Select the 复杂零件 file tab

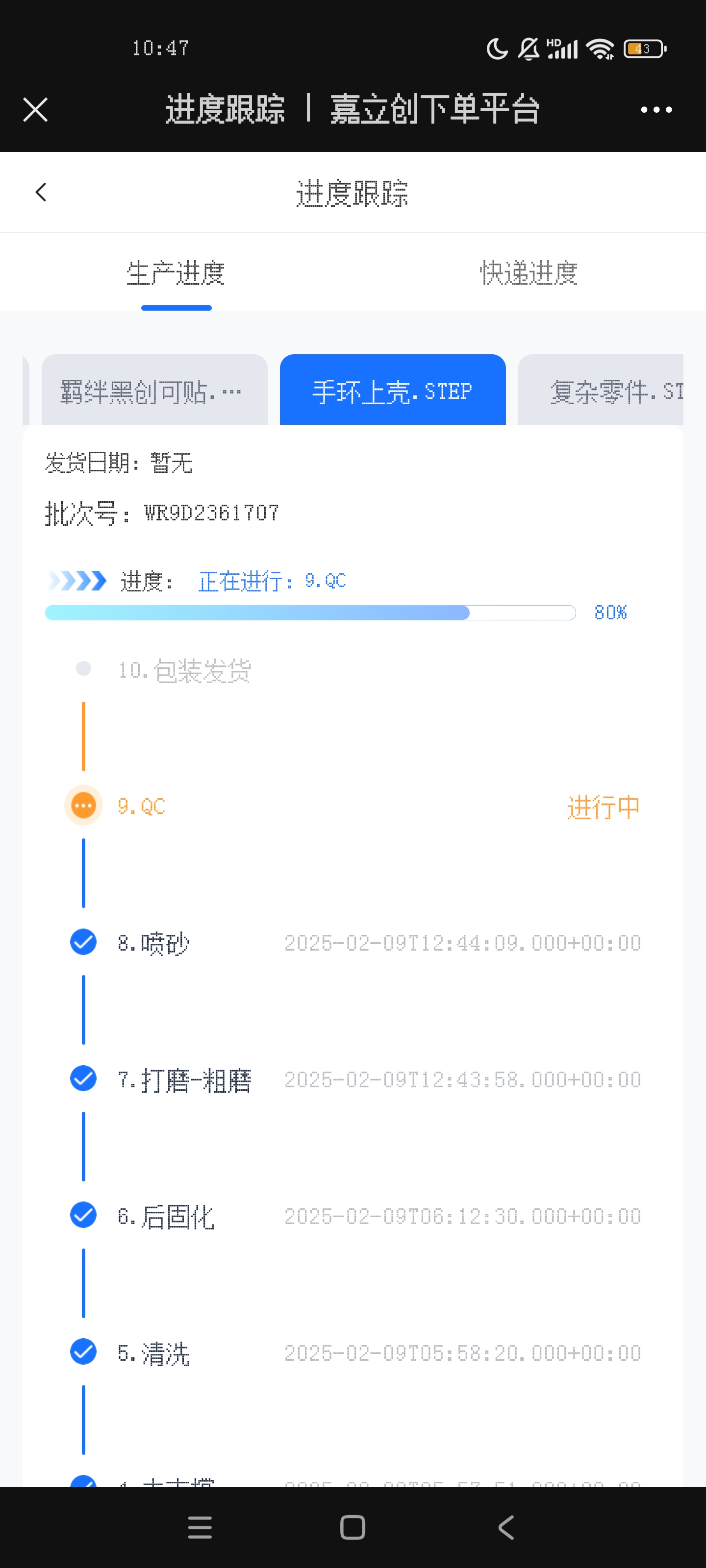(601, 391)
